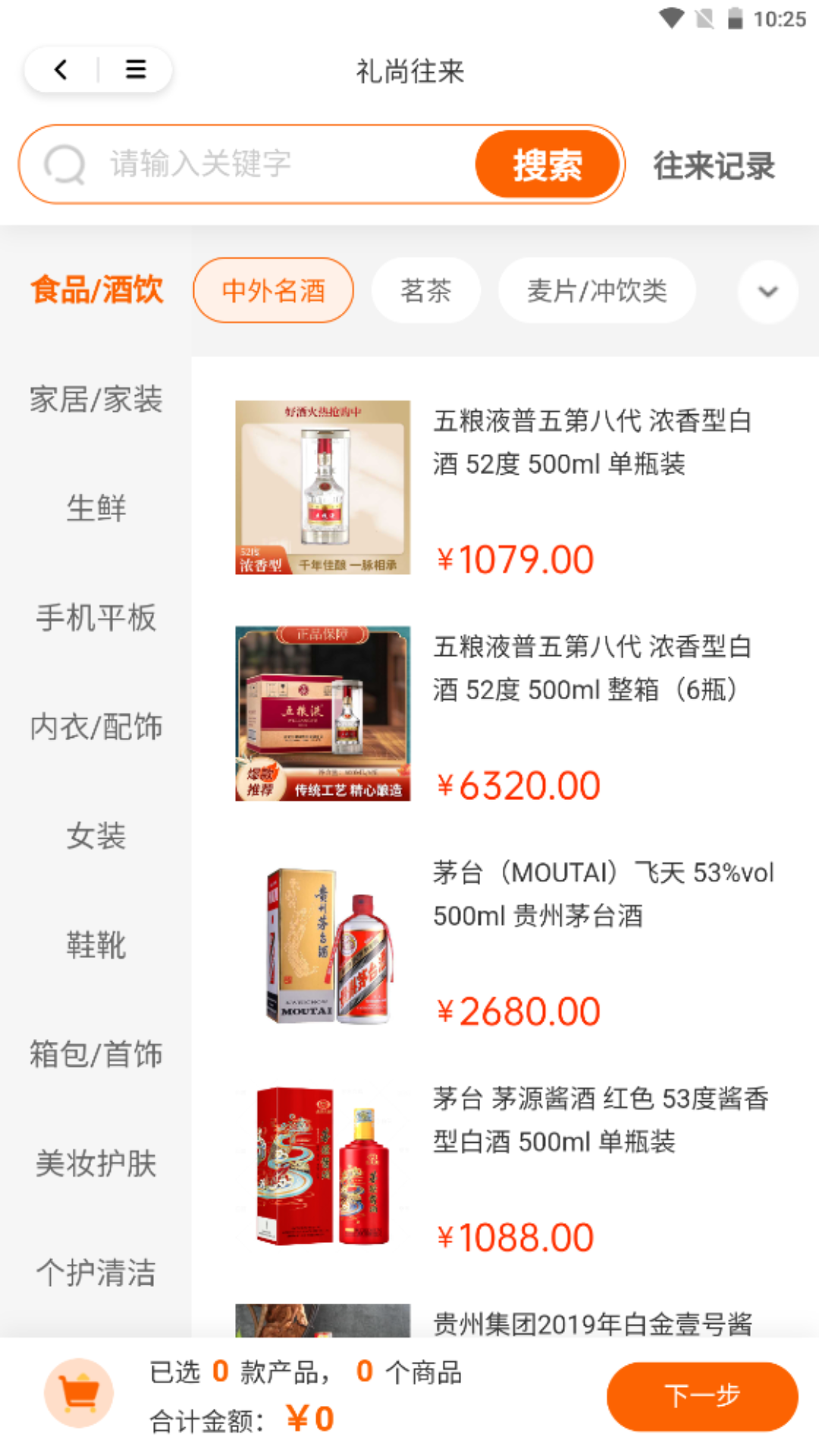Tap the 搜索 search button

548,164
